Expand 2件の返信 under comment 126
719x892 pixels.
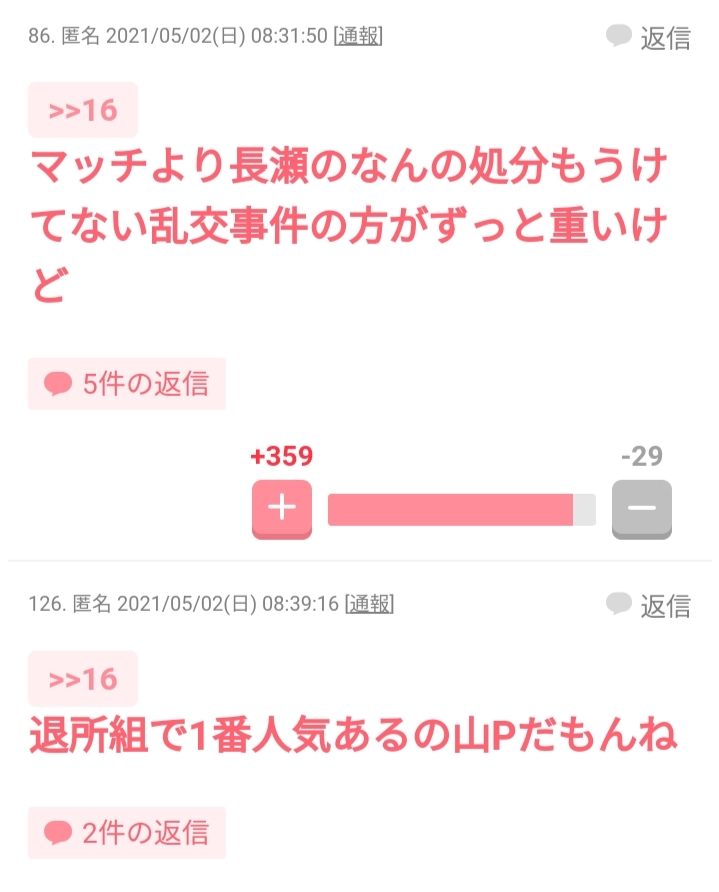pos(127,832)
